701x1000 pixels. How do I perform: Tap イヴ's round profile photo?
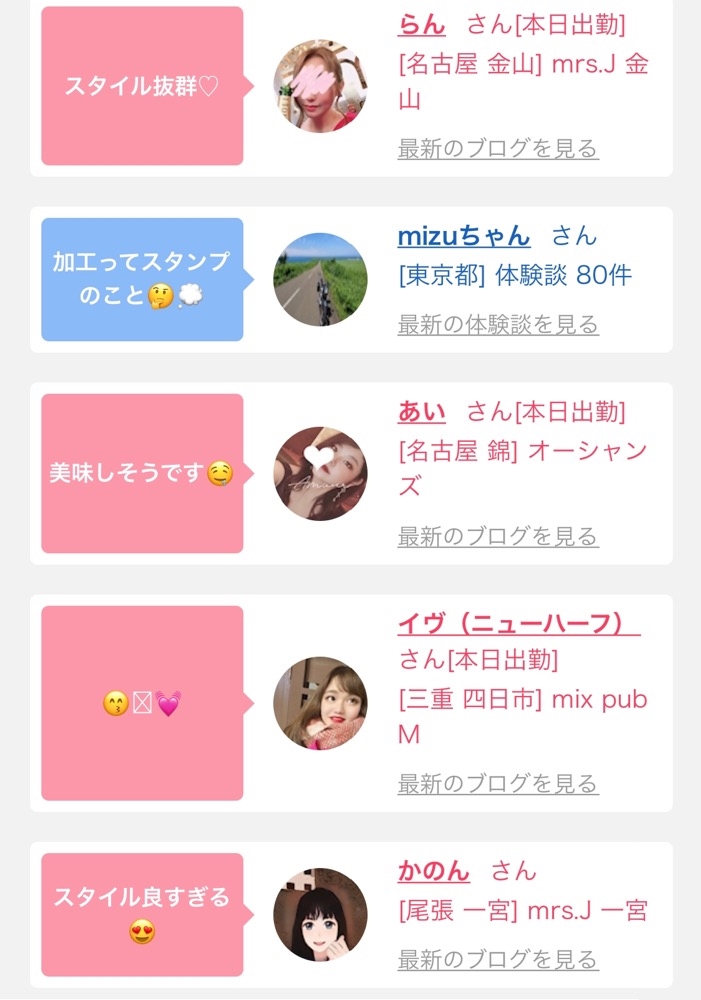pos(320,704)
